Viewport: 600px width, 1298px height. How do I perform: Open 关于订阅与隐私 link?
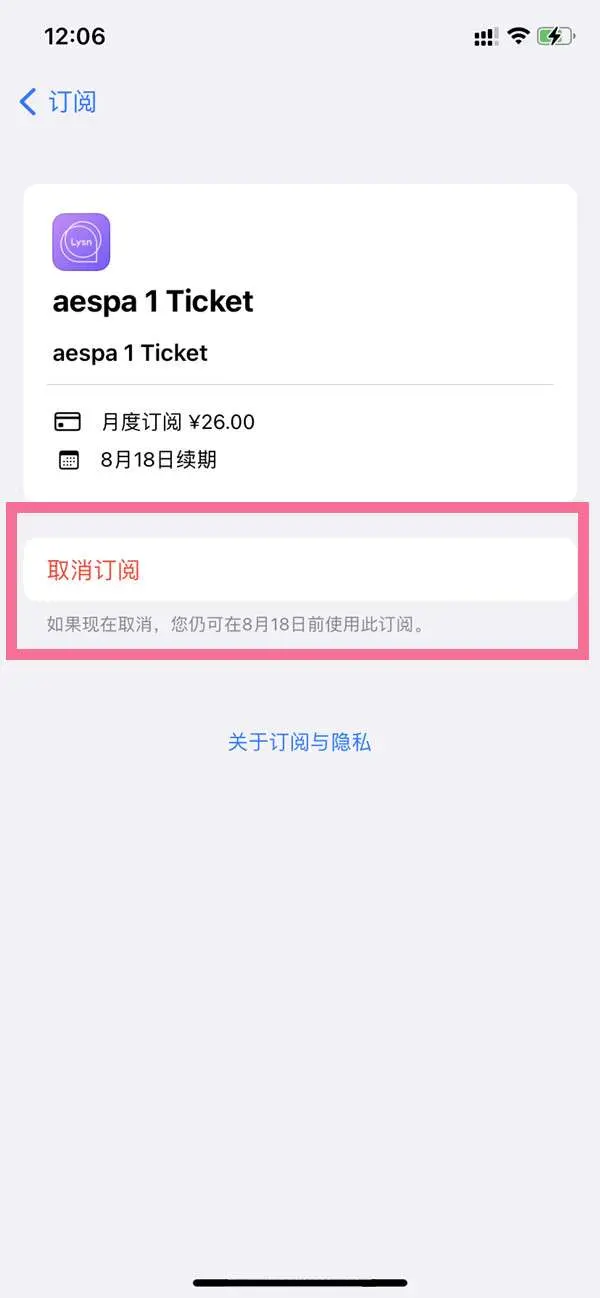pos(299,742)
